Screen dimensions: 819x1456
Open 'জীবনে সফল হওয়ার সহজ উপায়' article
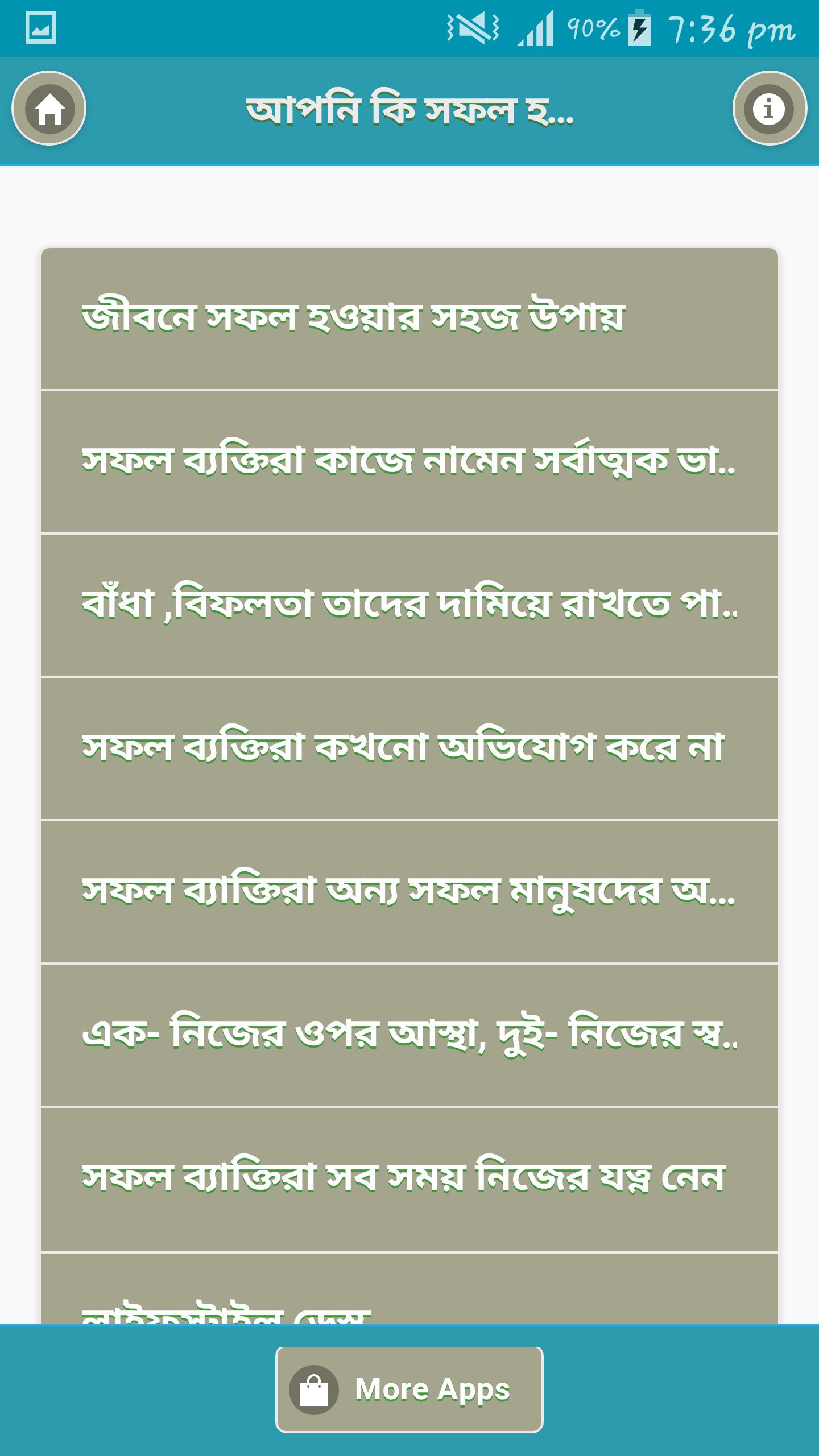409,318
